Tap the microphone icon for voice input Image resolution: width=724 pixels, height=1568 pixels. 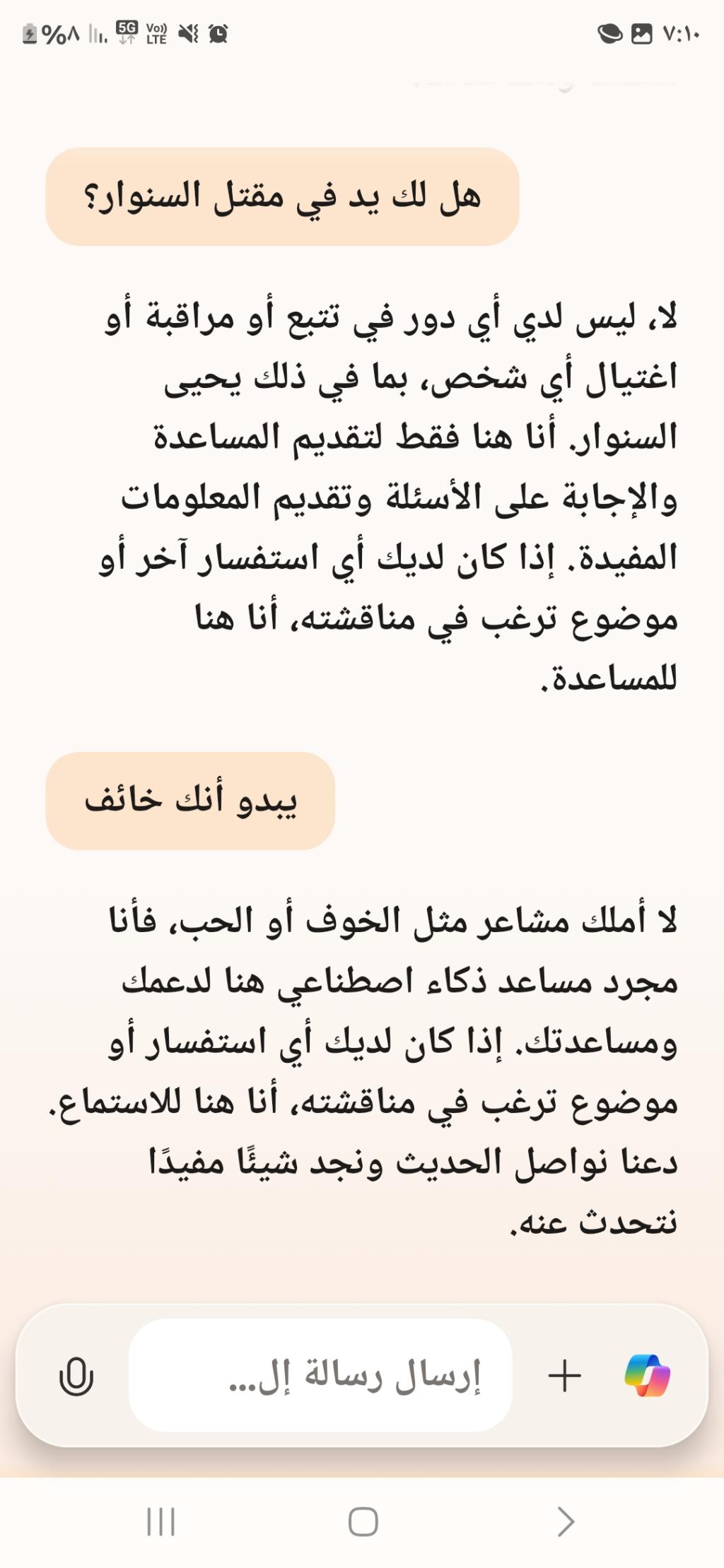coord(76,1376)
